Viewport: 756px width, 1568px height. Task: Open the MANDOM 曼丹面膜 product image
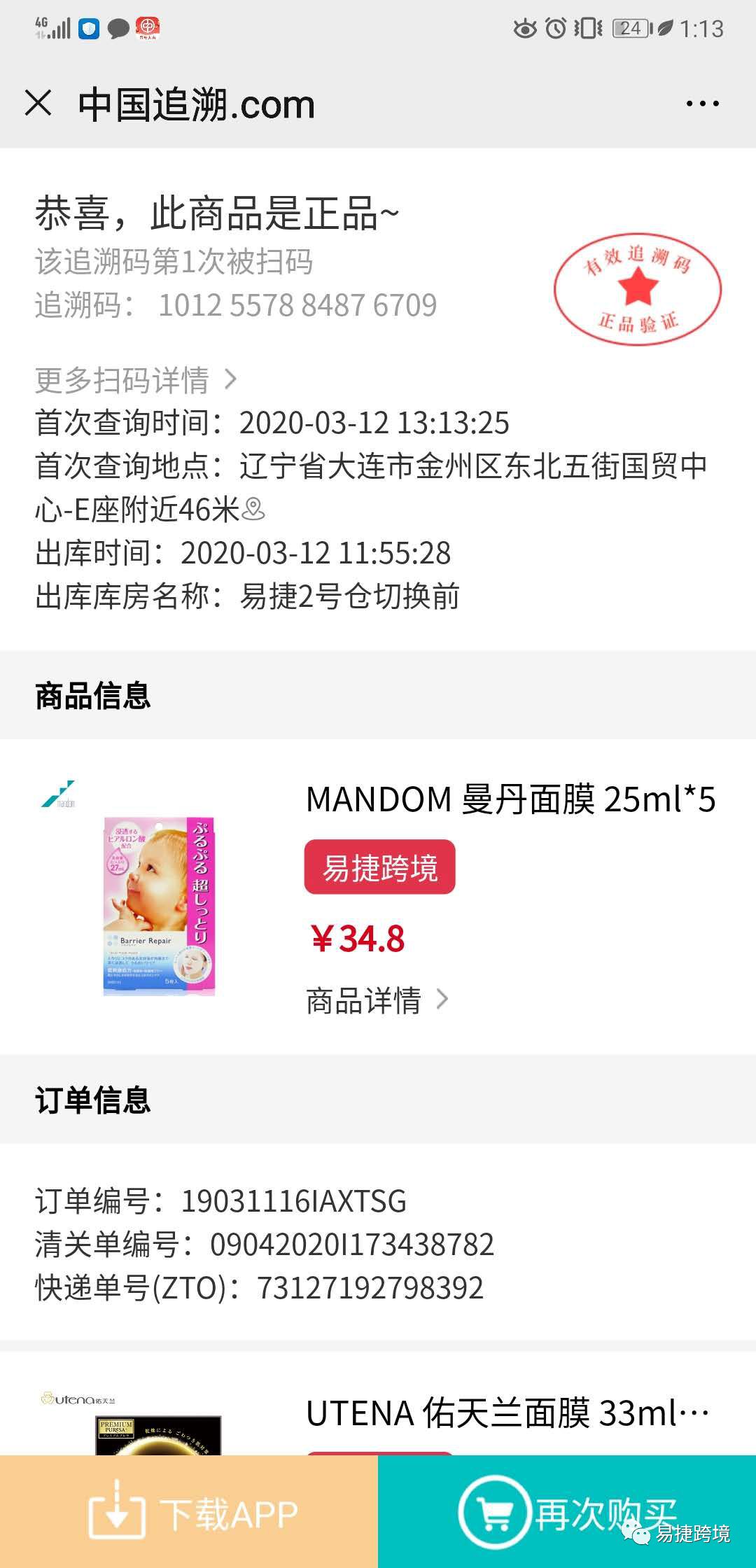(159, 905)
